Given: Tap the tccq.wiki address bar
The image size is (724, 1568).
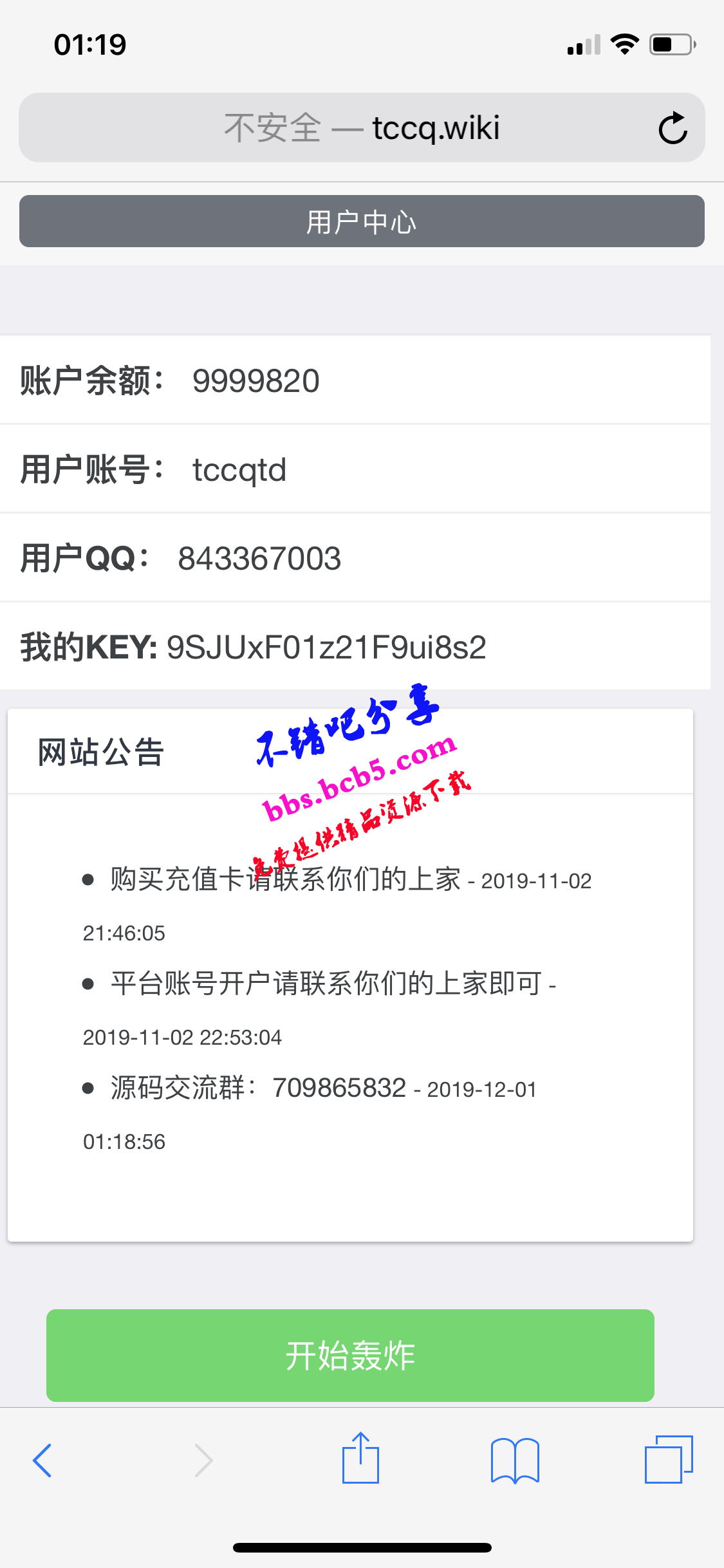Looking at the screenshot, I should point(362,127).
